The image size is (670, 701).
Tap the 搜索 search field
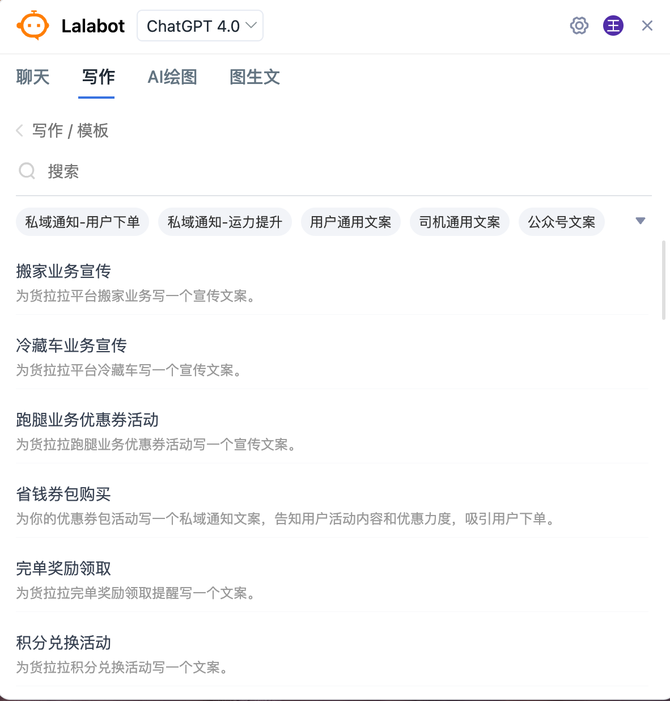[x=333, y=171]
